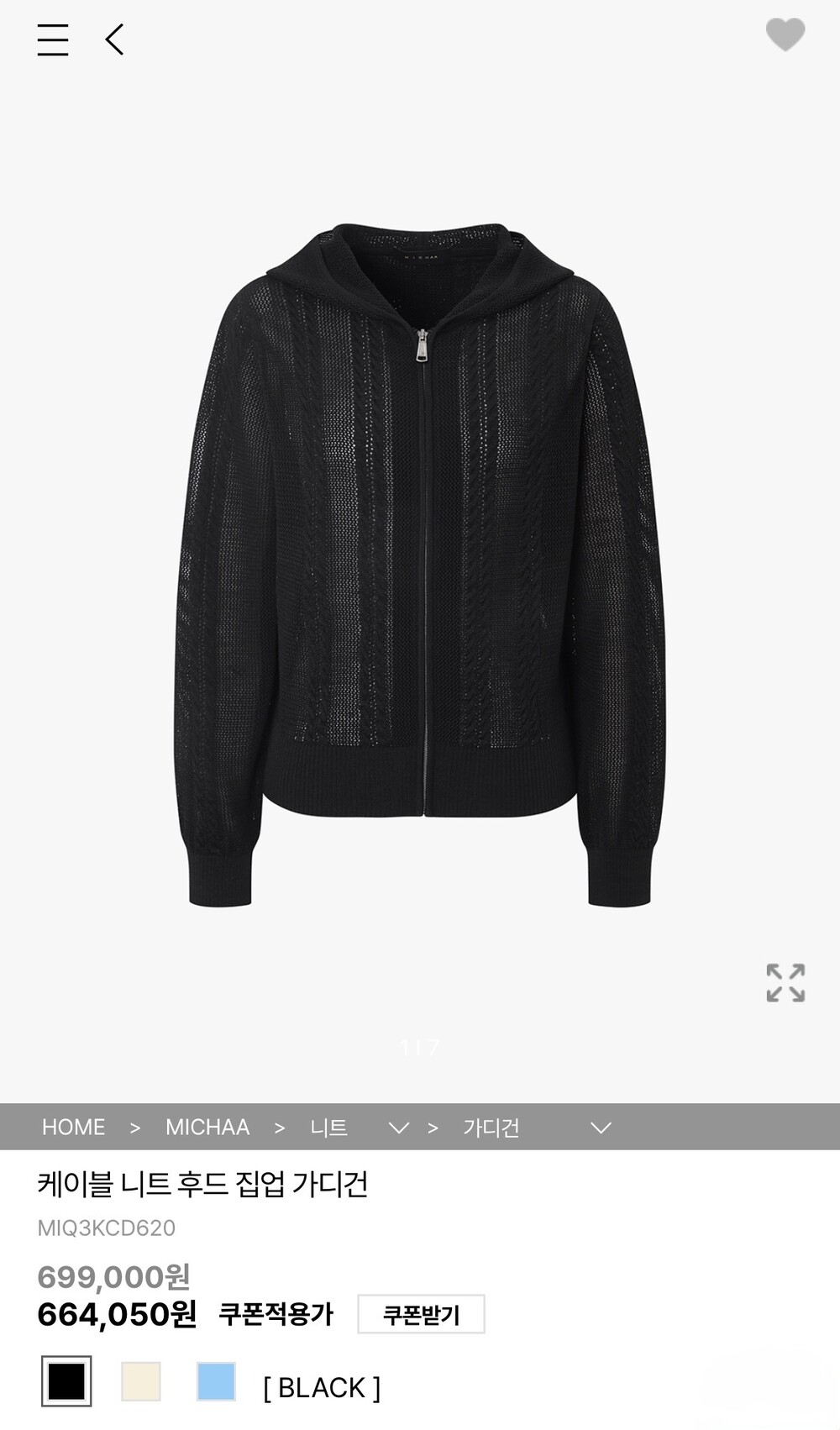The image size is (840, 1430).
Task: Open the MICHAA brand page
Action: [207, 1127]
